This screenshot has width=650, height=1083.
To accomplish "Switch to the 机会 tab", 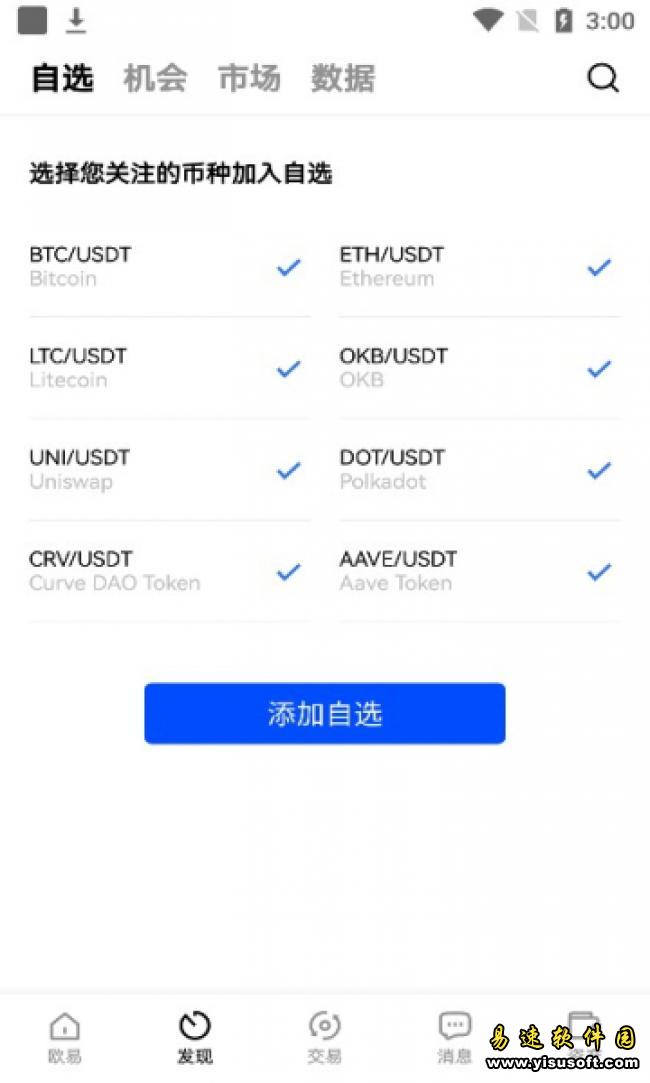I will (x=155, y=78).
